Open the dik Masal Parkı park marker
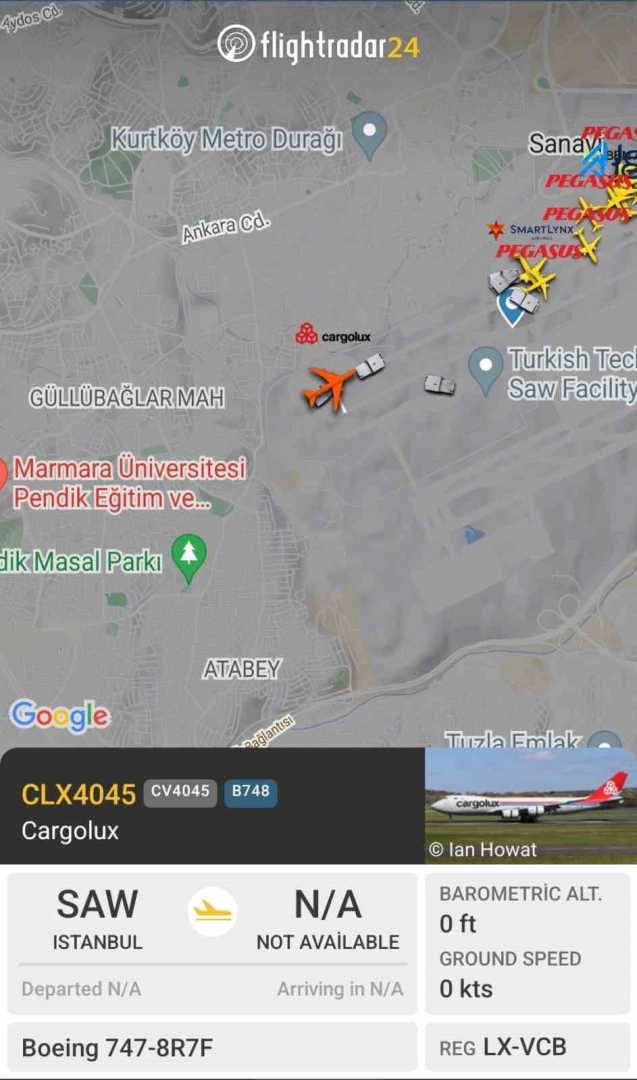The height and width of the screenshot is (1080, 637). click(188, 555)
